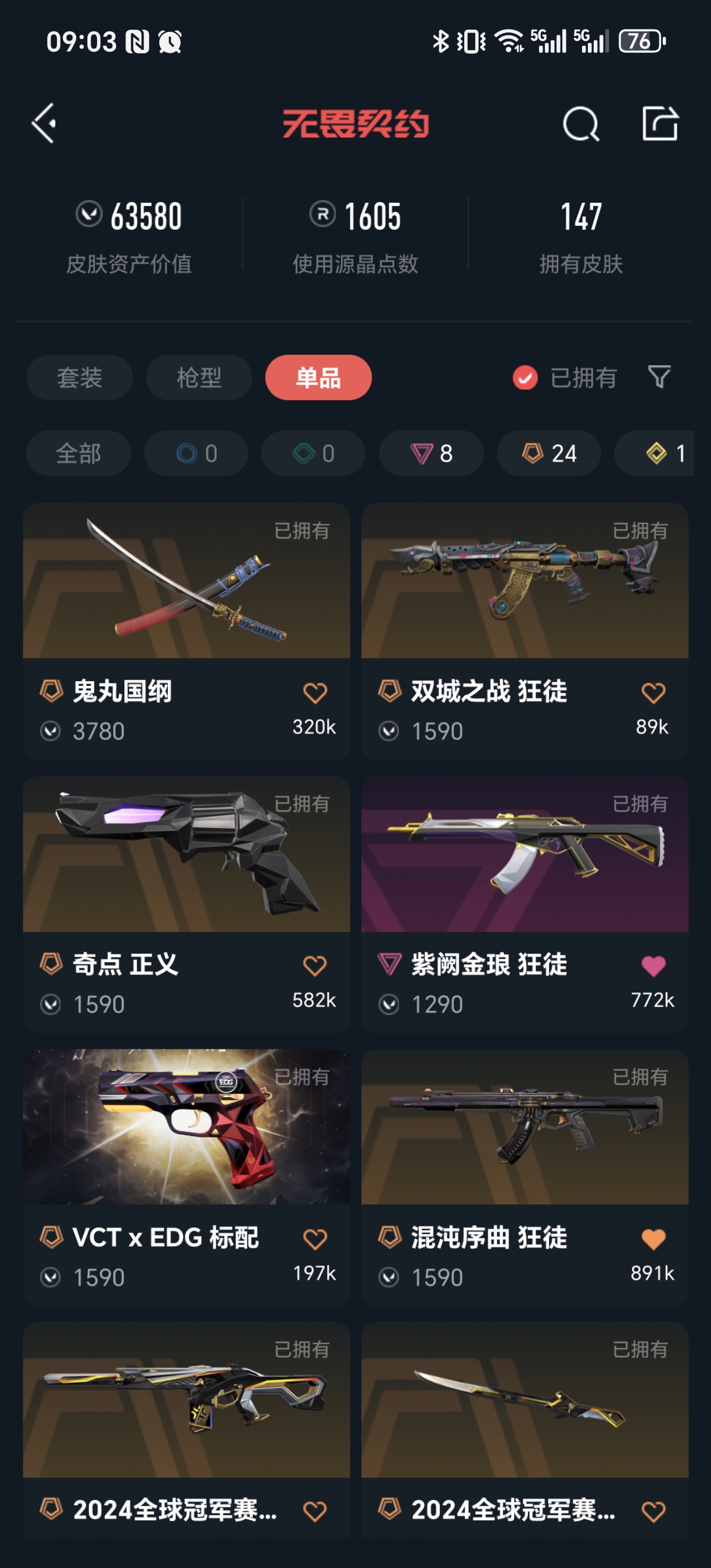Filter by the blue tier chip showing 0
Viewport: 711px width, 1568px height.
tap(195, 454)
